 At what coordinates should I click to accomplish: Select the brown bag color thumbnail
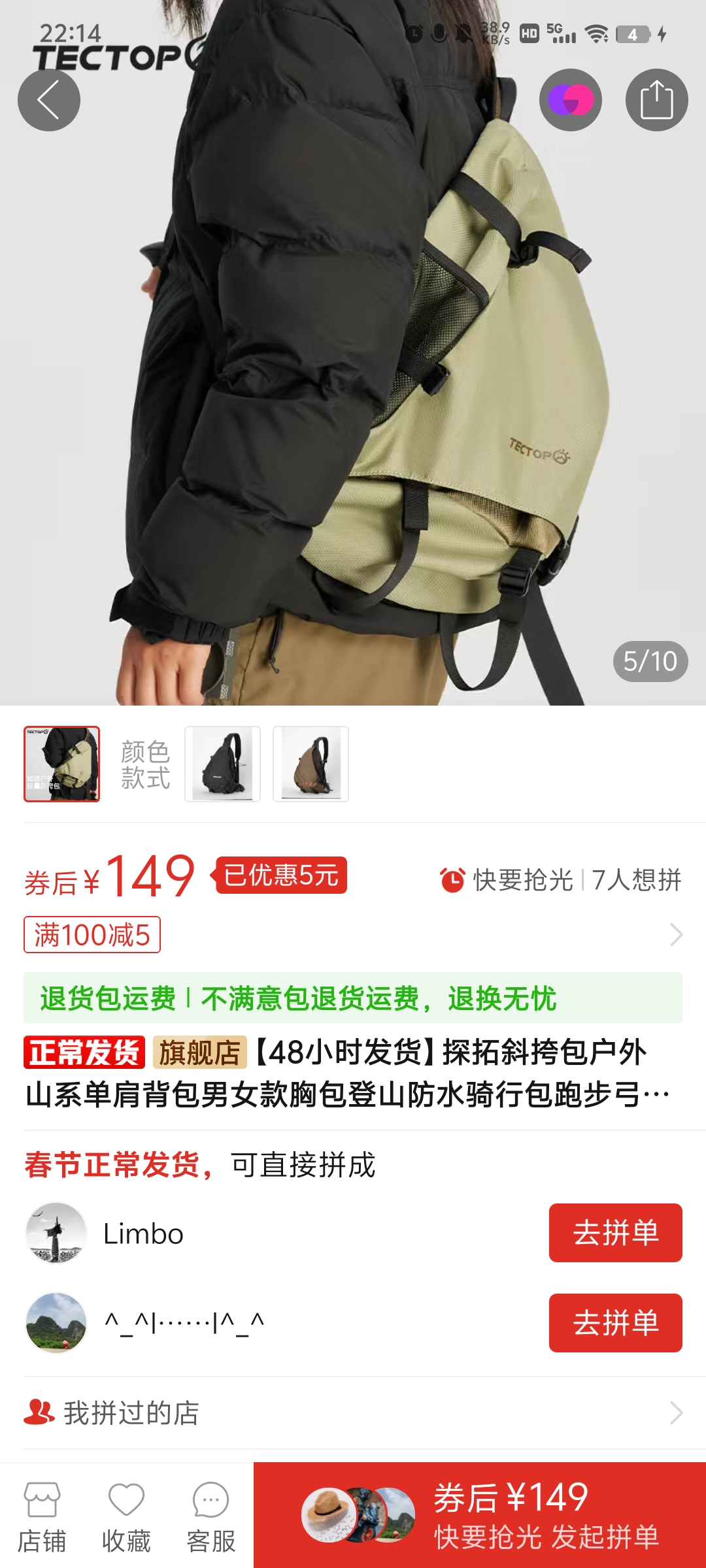tap(311, 764)
